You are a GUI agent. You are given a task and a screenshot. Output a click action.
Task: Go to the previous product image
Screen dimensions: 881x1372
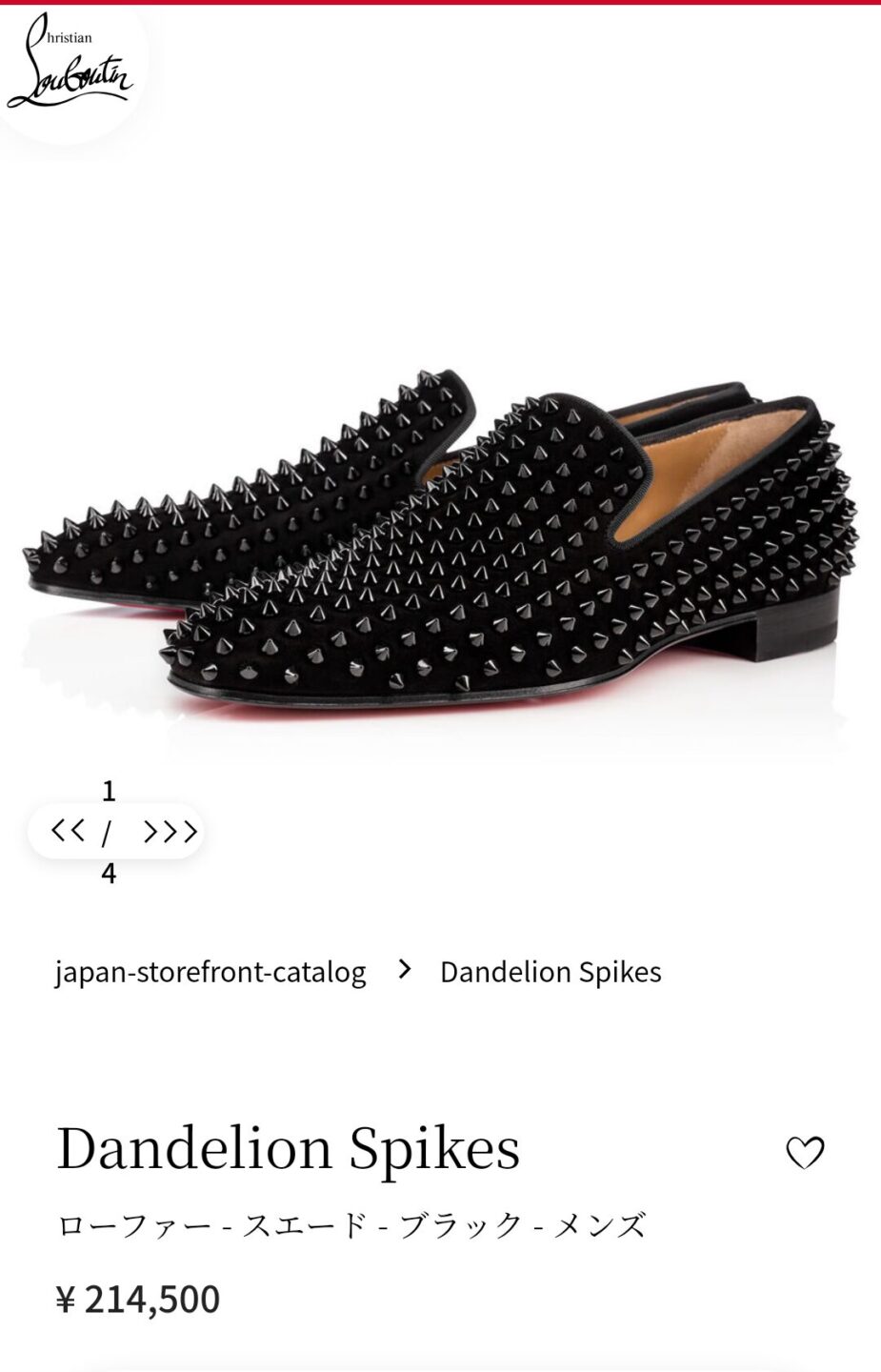[68, 832]
